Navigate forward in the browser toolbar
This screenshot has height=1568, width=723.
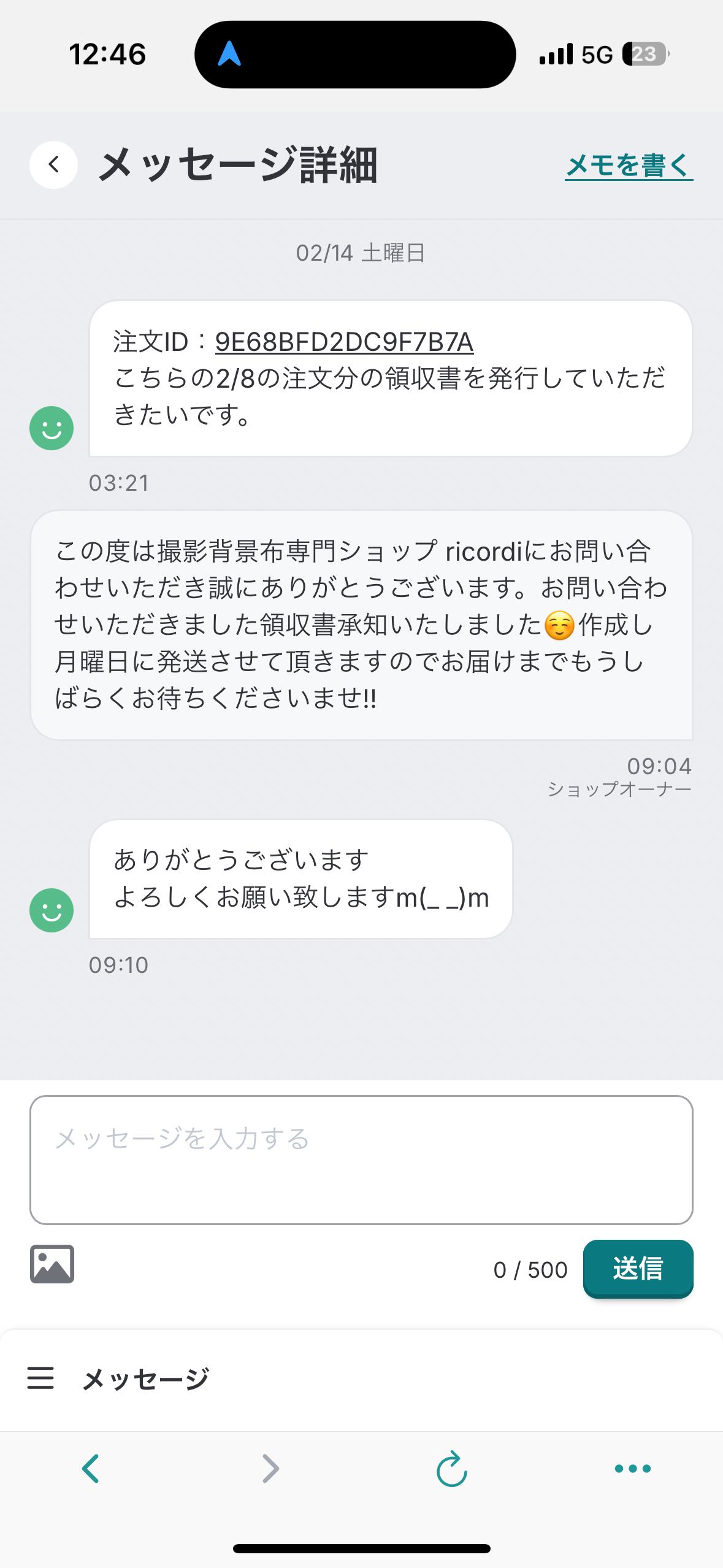click(x=270, y=1469)
